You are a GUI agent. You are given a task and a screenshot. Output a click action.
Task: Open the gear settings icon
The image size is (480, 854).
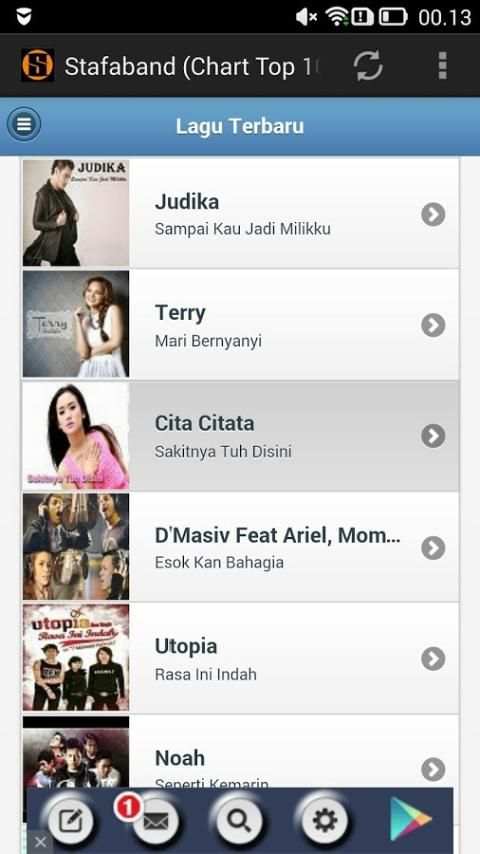[325, 820]
